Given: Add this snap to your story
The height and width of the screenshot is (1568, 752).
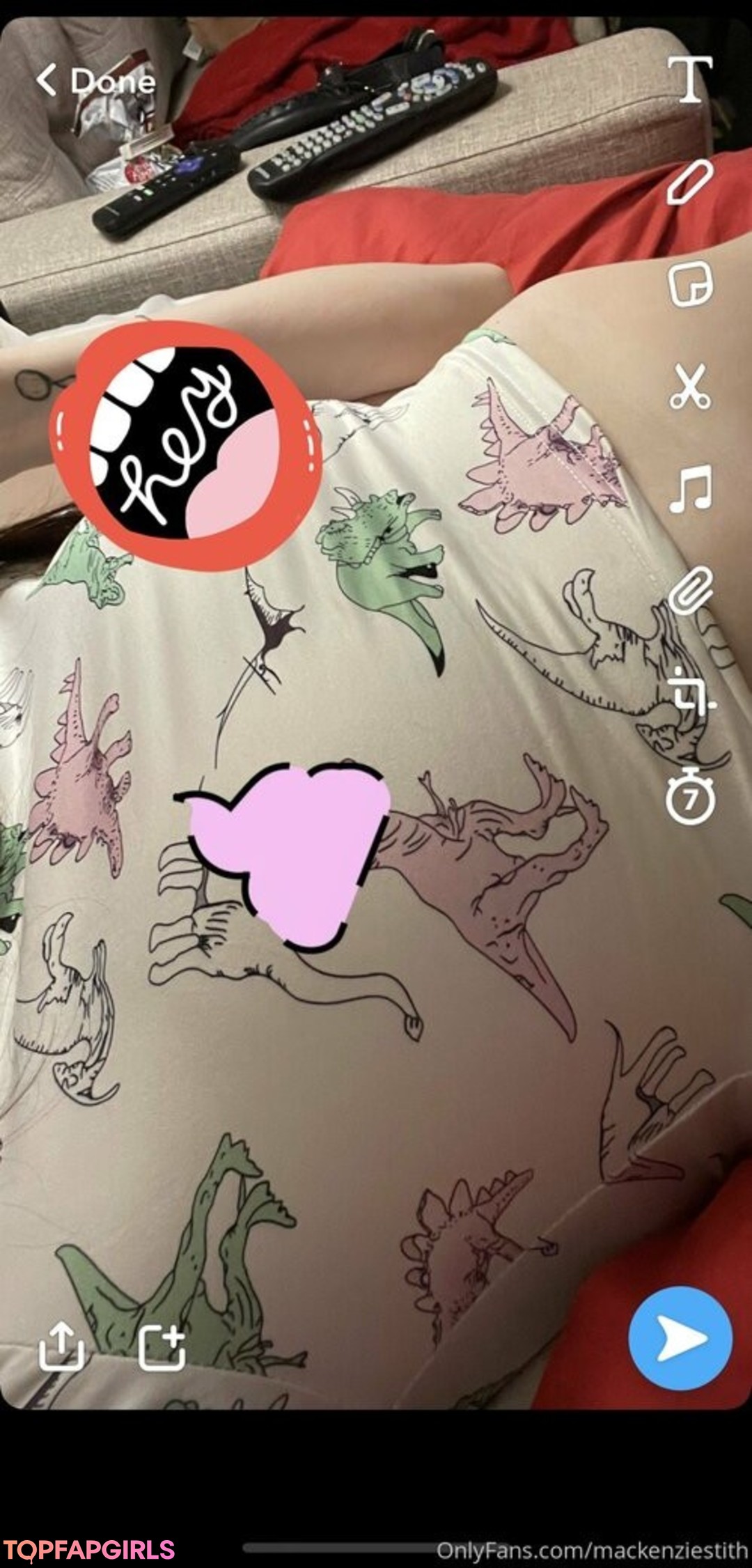Looking at the screenshot, I should [x=162, y=1348].
